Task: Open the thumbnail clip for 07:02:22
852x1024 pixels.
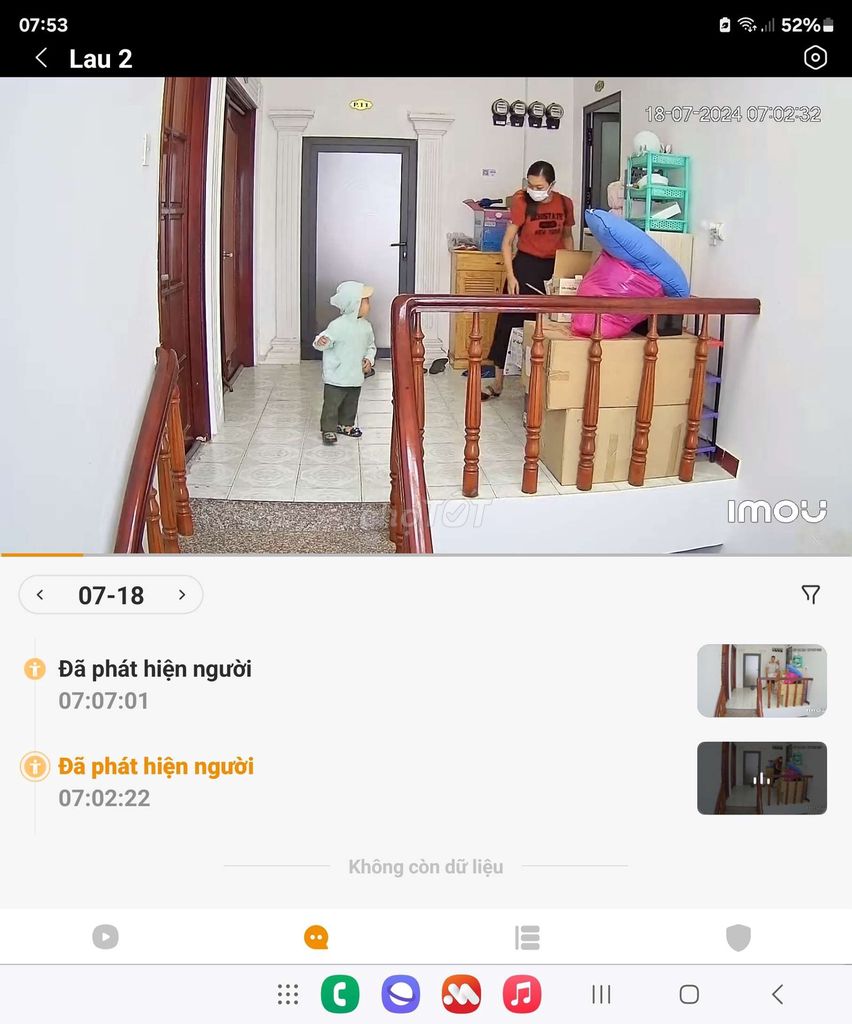Action: (761, 778)
